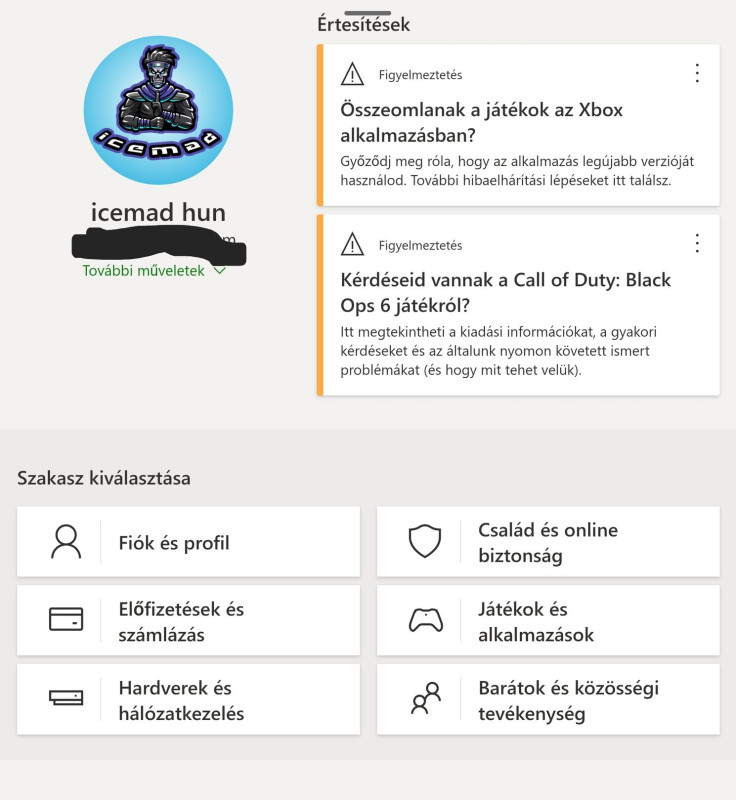Go to Játékok és alkalmazások section
Viewport: 736px width, 800px height.
pyautogui.click(x=547, y=621)
